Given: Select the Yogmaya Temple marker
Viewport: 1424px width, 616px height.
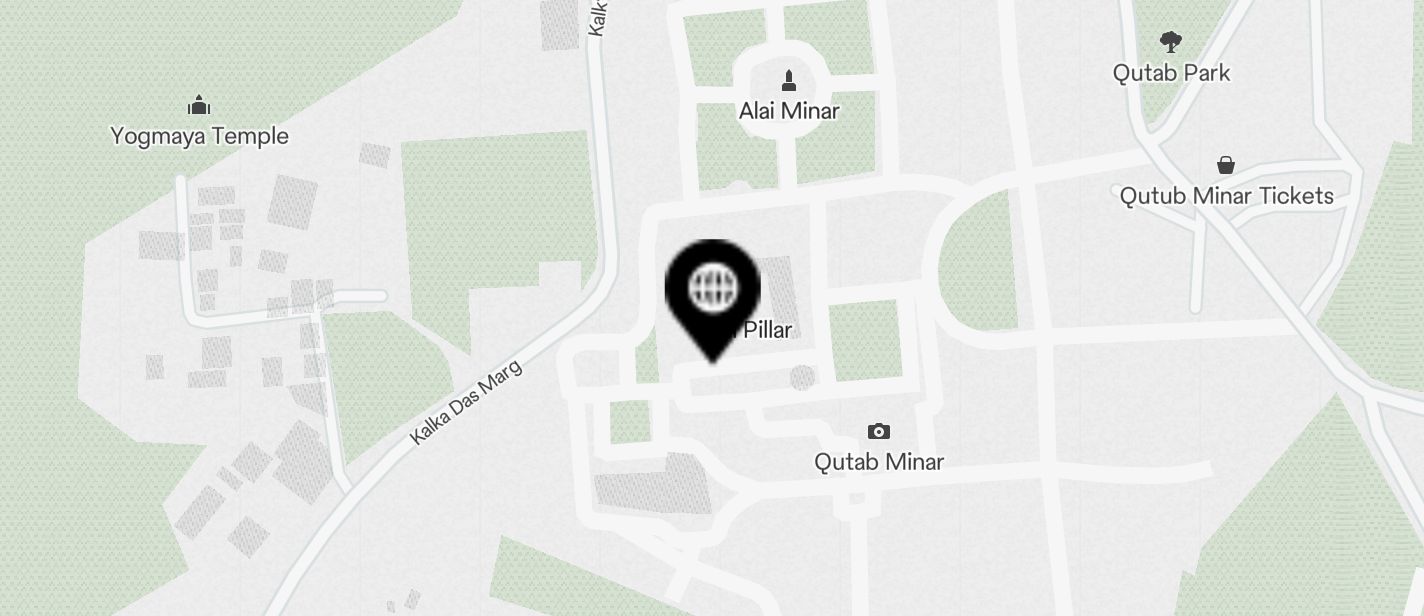Looking at the screenshot, I should (x=199, y=105).
